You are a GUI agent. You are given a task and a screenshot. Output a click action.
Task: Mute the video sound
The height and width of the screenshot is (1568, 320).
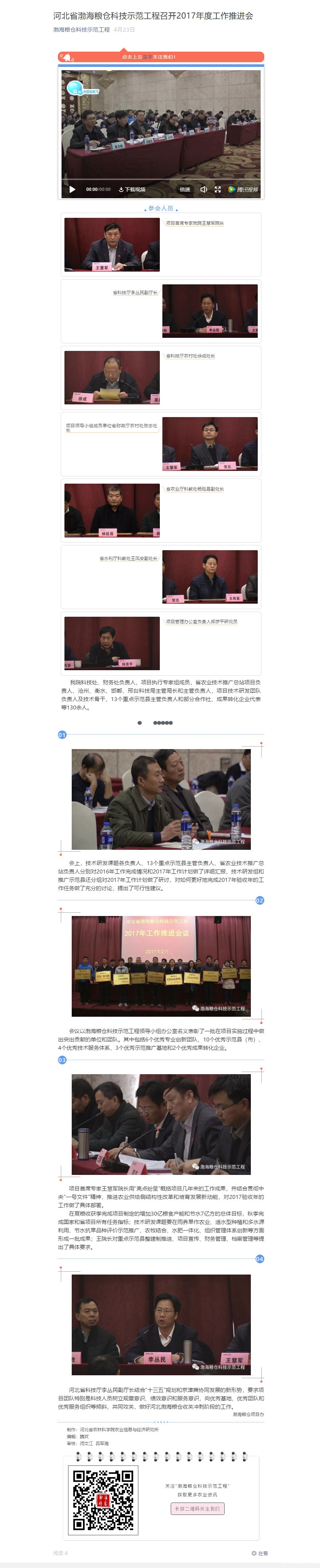point(204,189)
